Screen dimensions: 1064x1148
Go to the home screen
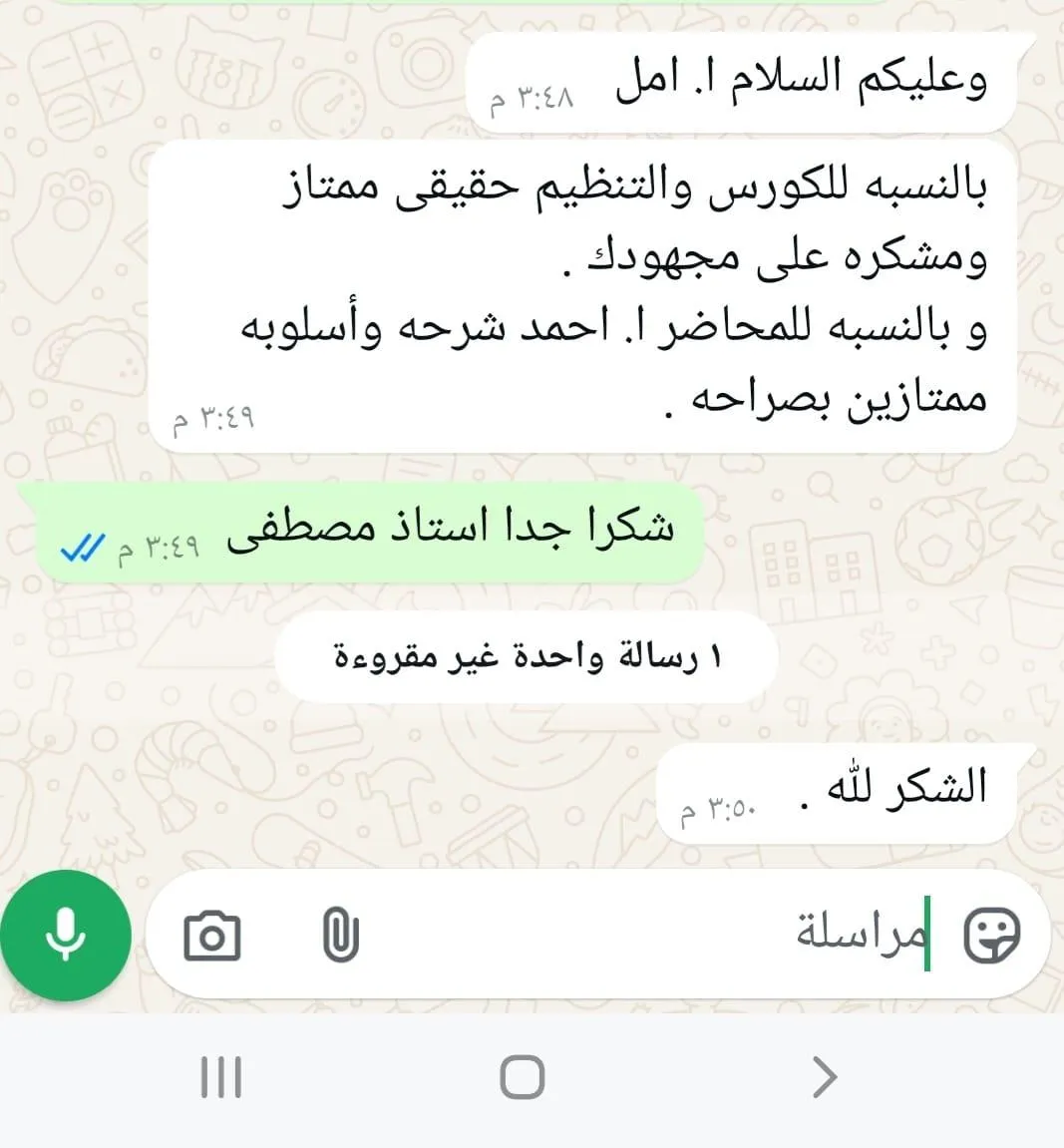[x=523, y=1077]
